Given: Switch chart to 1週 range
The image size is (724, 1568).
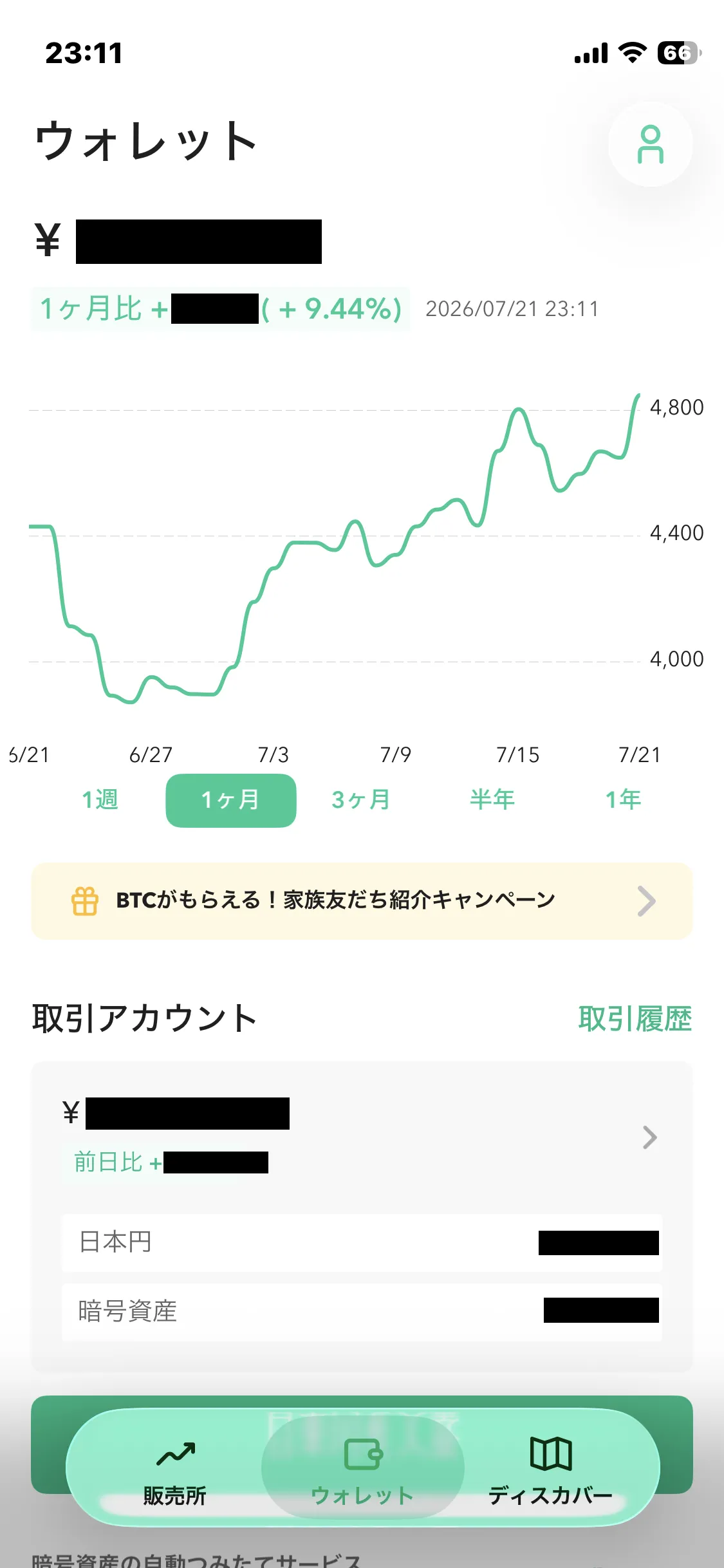Looking at the screenshot, I should tap(100, 800).
